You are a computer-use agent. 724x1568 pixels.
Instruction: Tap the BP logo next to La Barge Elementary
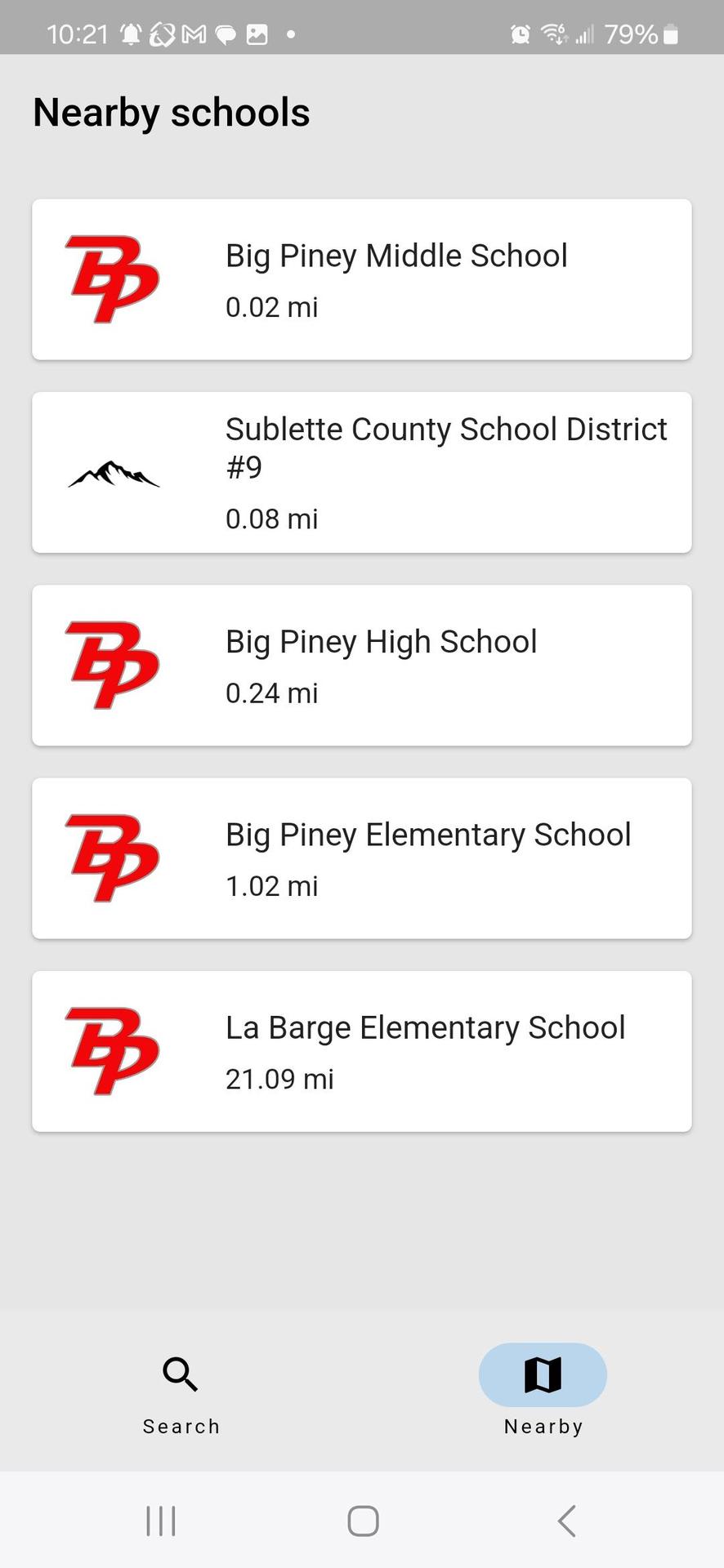point(113,1051)
